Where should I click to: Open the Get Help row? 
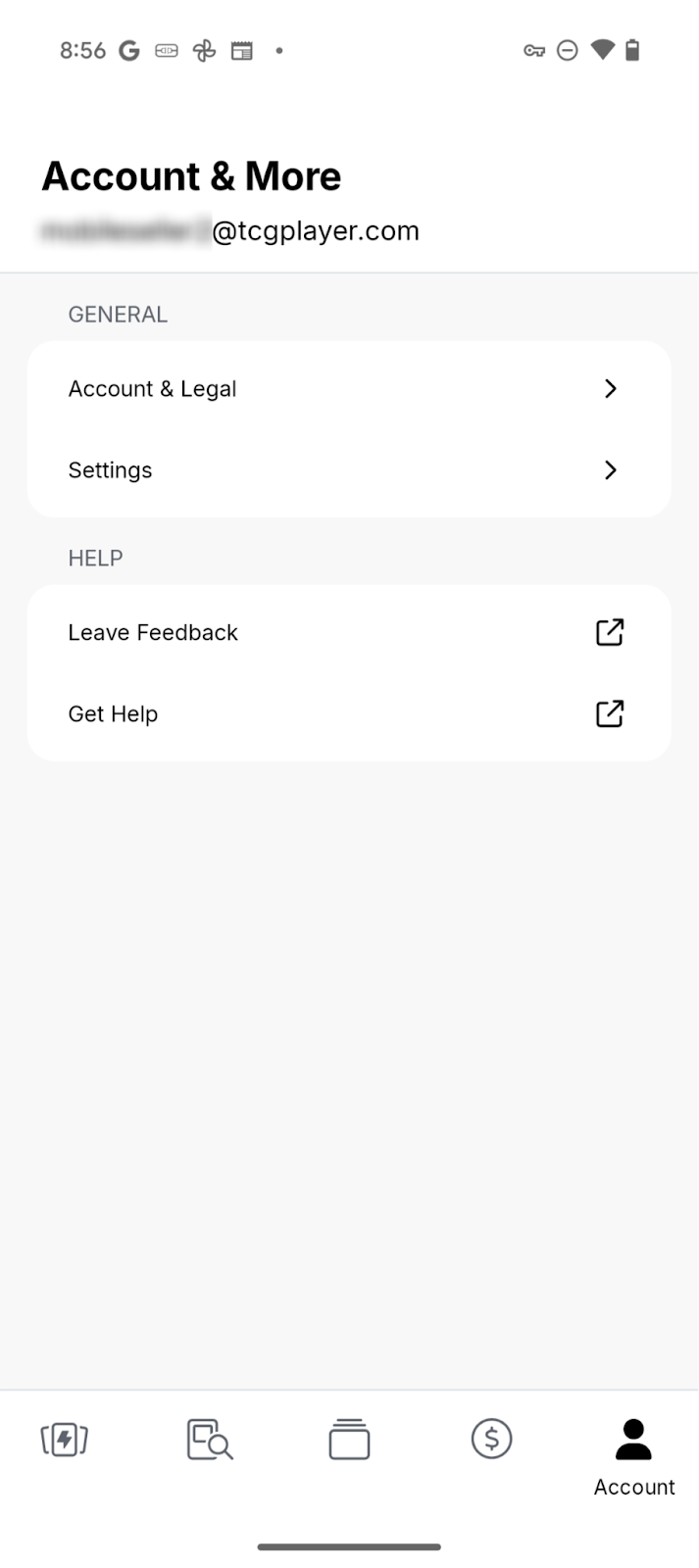348,714
